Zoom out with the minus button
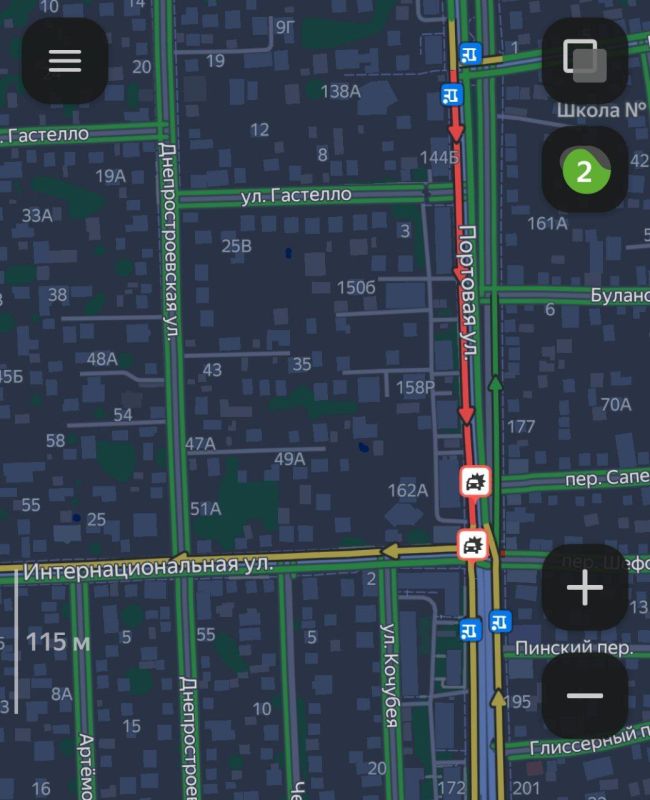The width and height of the screenshot is (650, 800). coord(584,696)
